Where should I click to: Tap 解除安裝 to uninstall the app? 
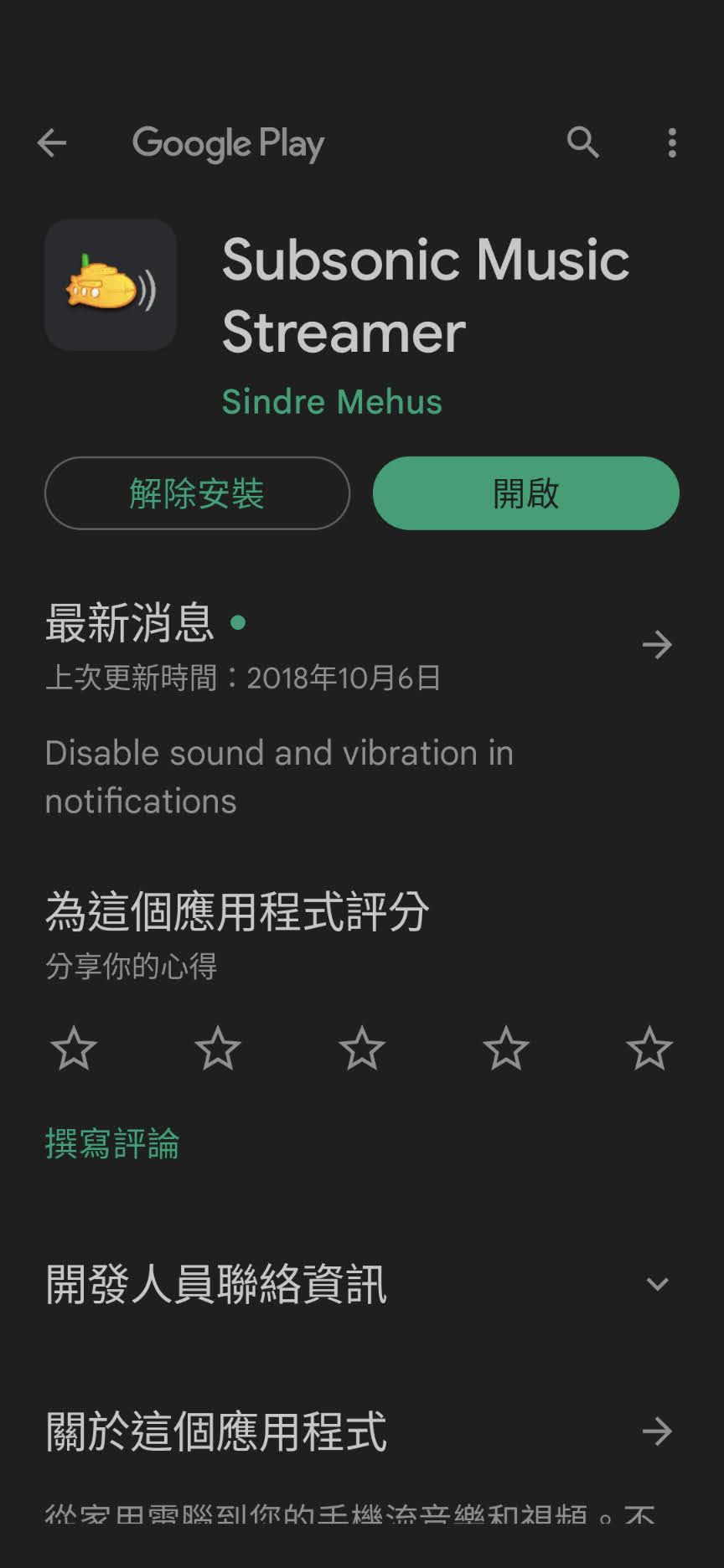pos(197,493)
